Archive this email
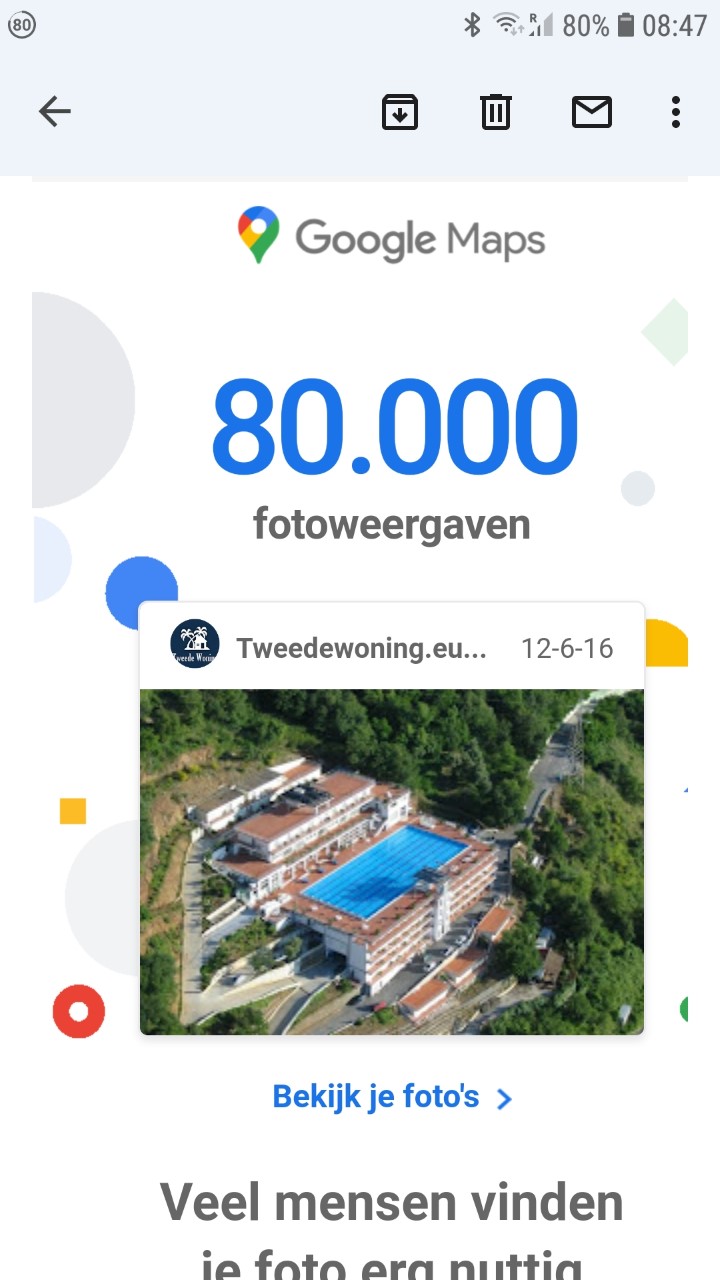The image size is (720, 1280). [399, 112]
